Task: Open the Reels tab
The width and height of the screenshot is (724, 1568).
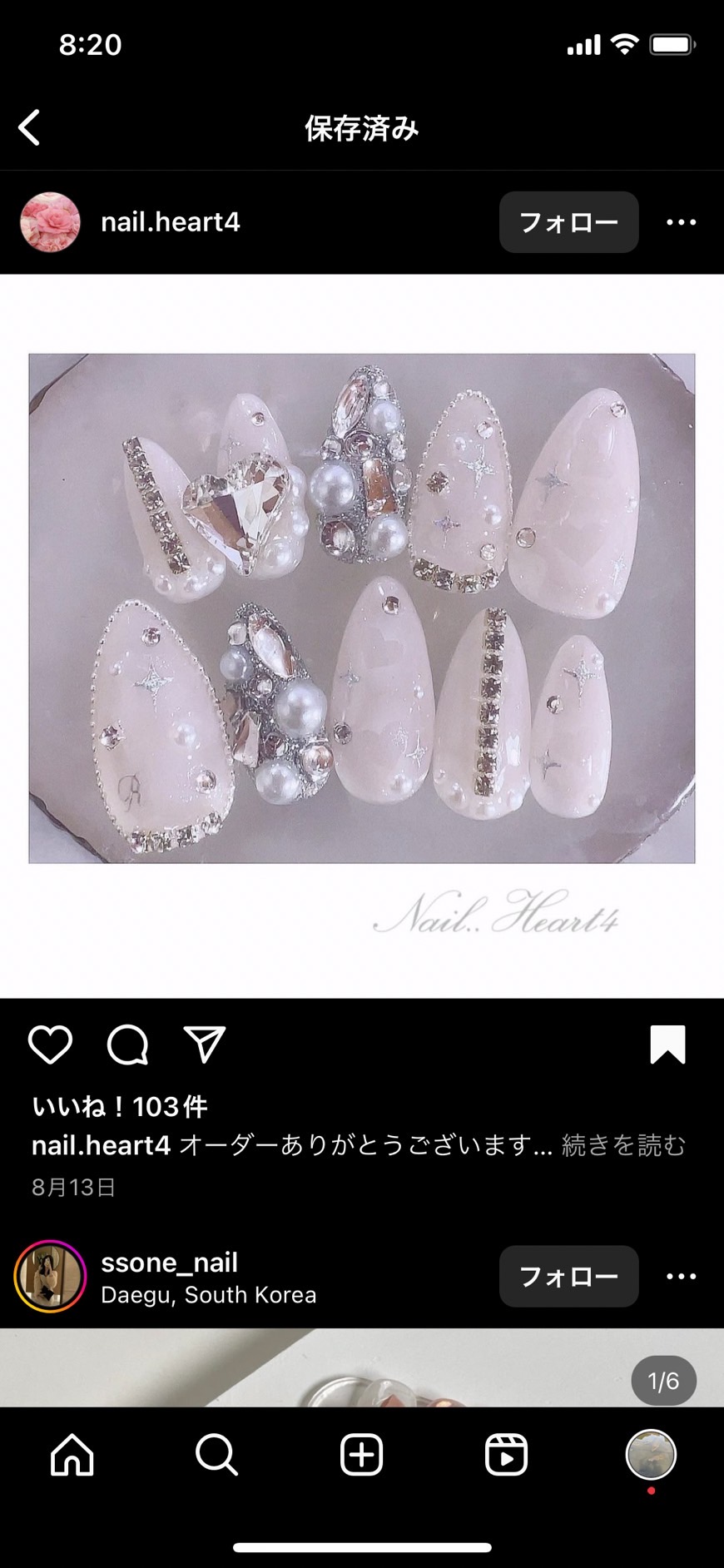Action: pyautogui.click(x=506, y=1455)
